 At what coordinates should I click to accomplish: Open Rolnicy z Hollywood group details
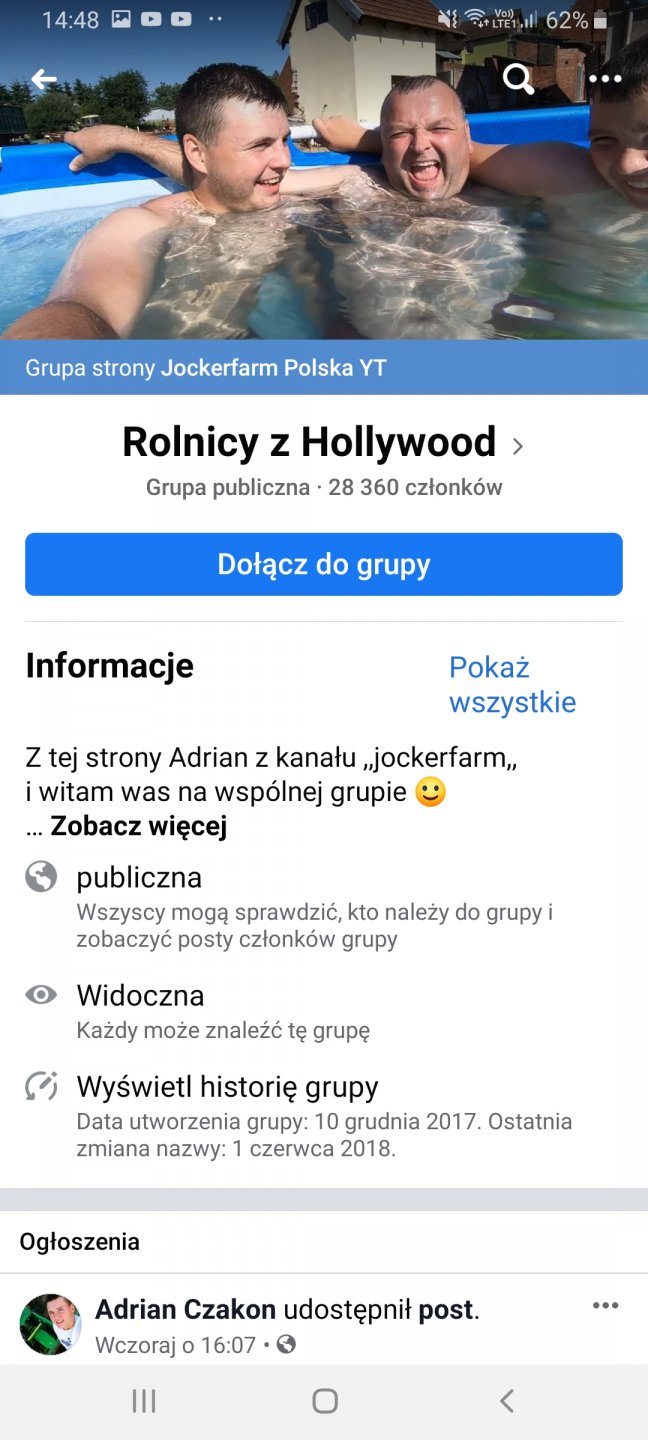point(322,443)
